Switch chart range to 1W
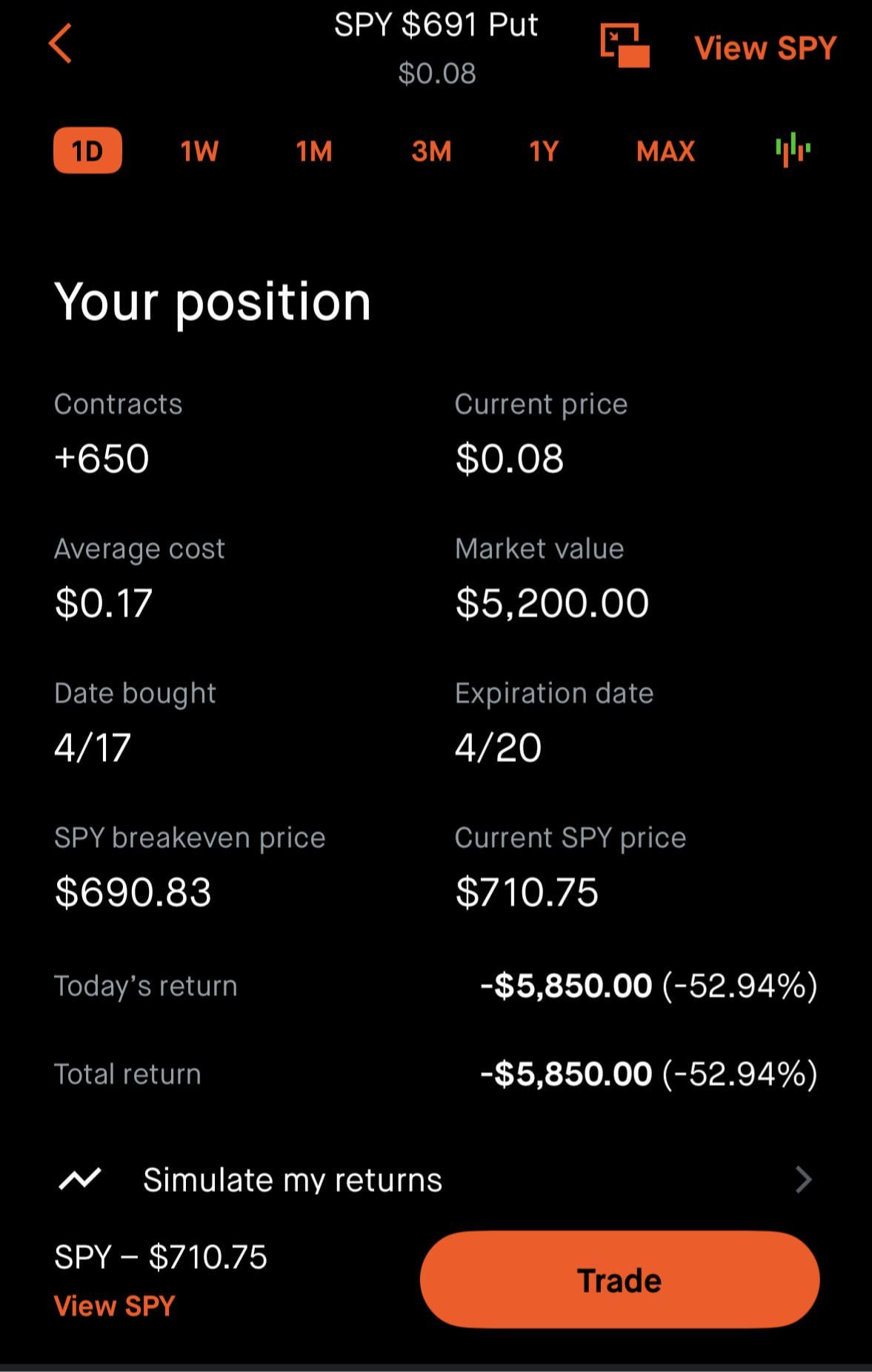This screenshot has height=1372, width=872. point(199,151)
